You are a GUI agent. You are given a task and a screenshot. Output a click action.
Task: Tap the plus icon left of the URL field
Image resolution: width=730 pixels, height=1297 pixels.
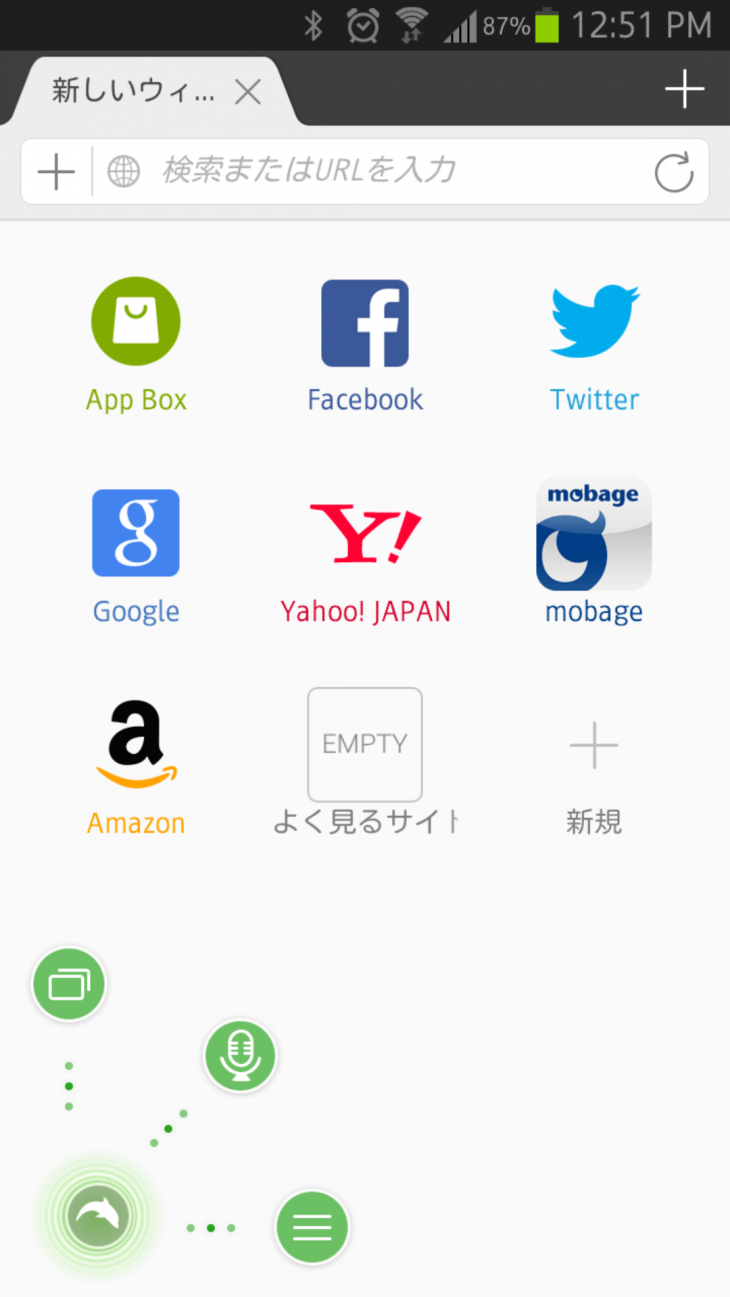pyautogui.click(x=55, y=171)
